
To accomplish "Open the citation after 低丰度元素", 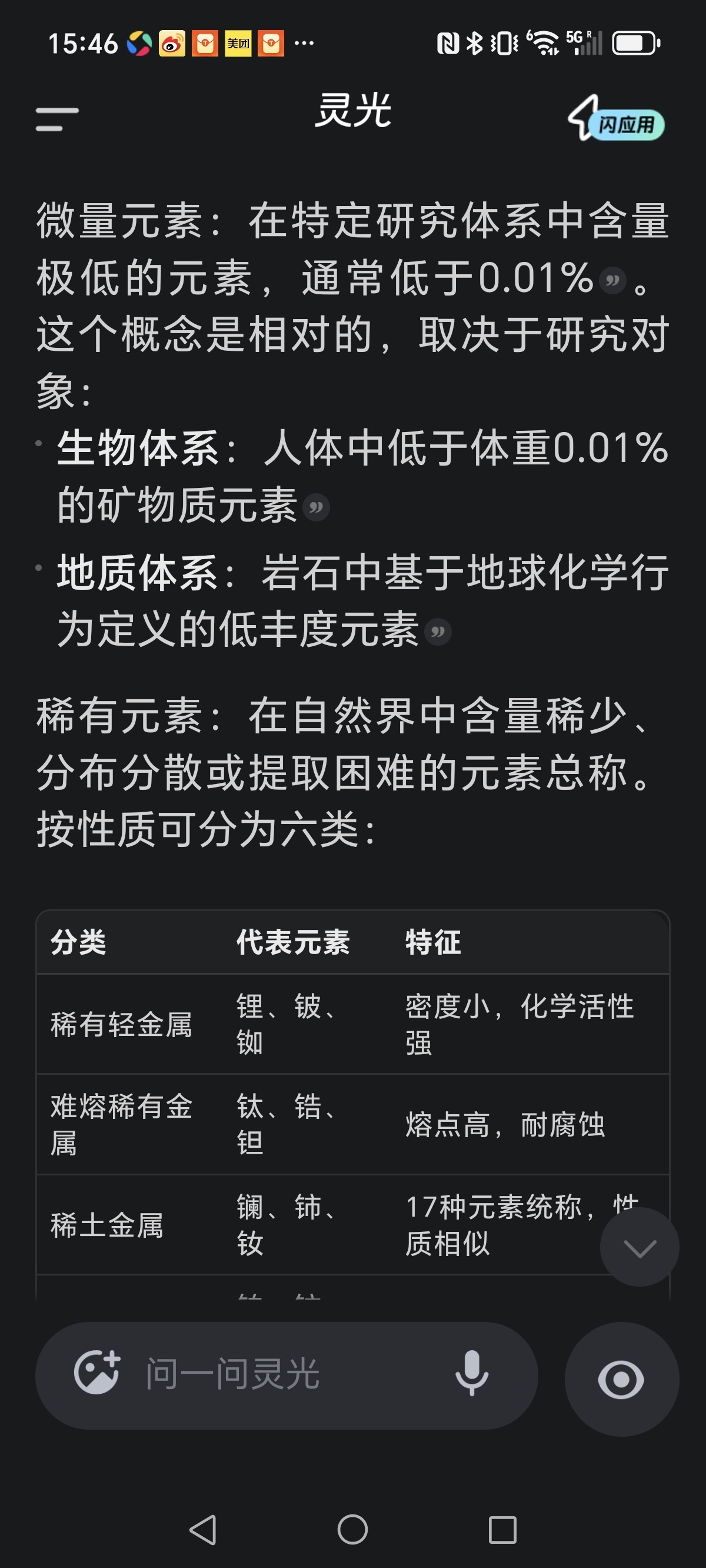I will 438,631.
